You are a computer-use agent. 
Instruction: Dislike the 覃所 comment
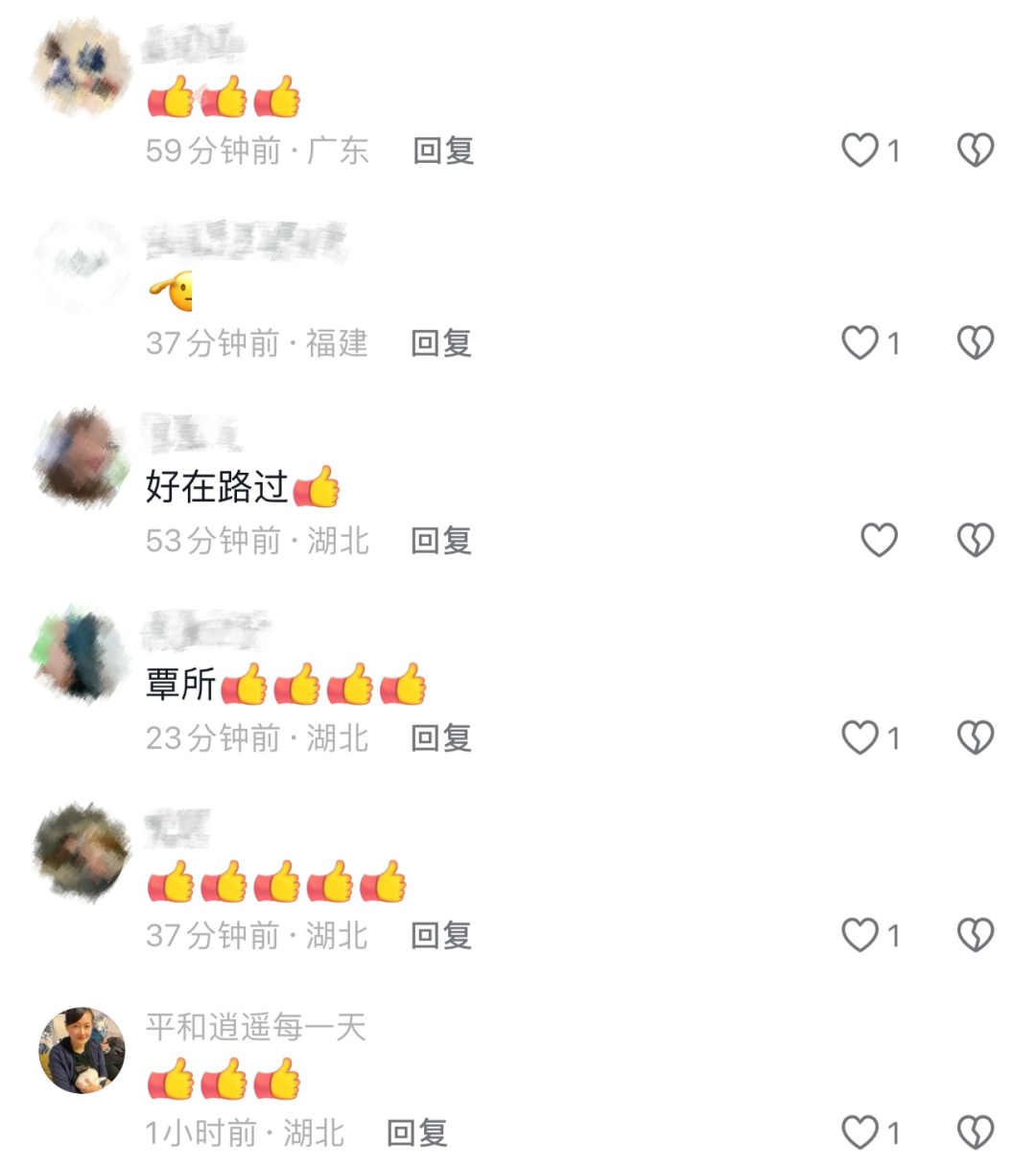[x=976, y=738]
